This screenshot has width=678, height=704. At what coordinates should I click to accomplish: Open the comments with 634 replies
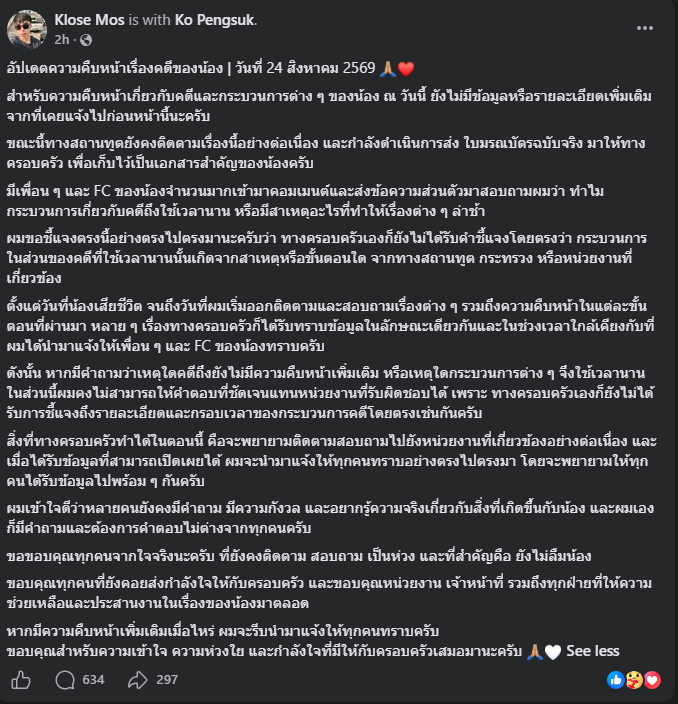pos(80,680)
